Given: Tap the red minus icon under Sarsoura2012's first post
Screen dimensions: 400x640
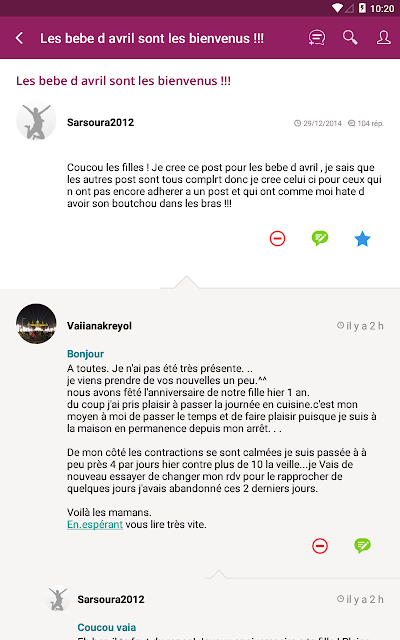Looking at the screenshot, I should 278,239.
